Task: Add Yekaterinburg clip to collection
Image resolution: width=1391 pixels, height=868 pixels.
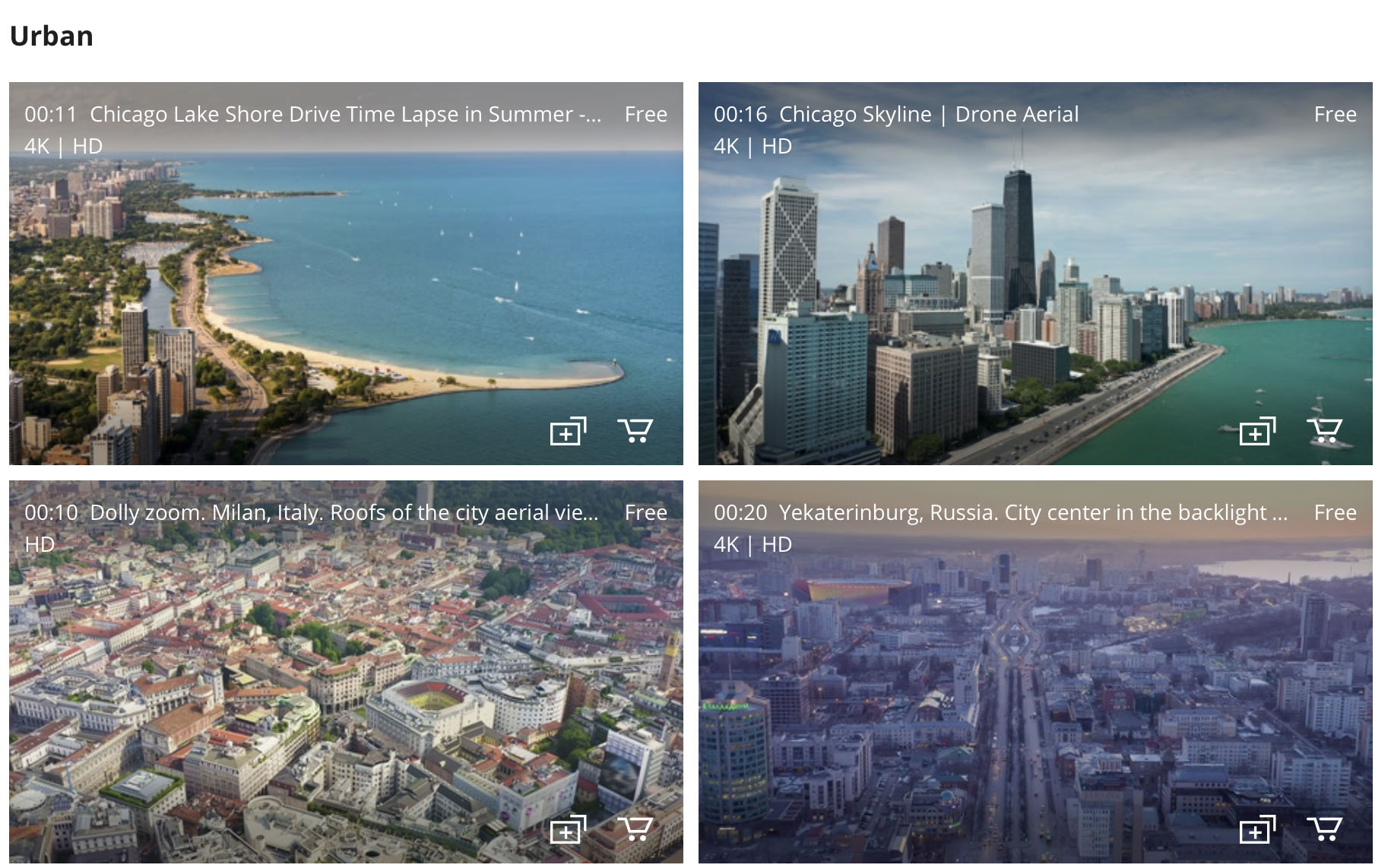Action: point(1257,829)
